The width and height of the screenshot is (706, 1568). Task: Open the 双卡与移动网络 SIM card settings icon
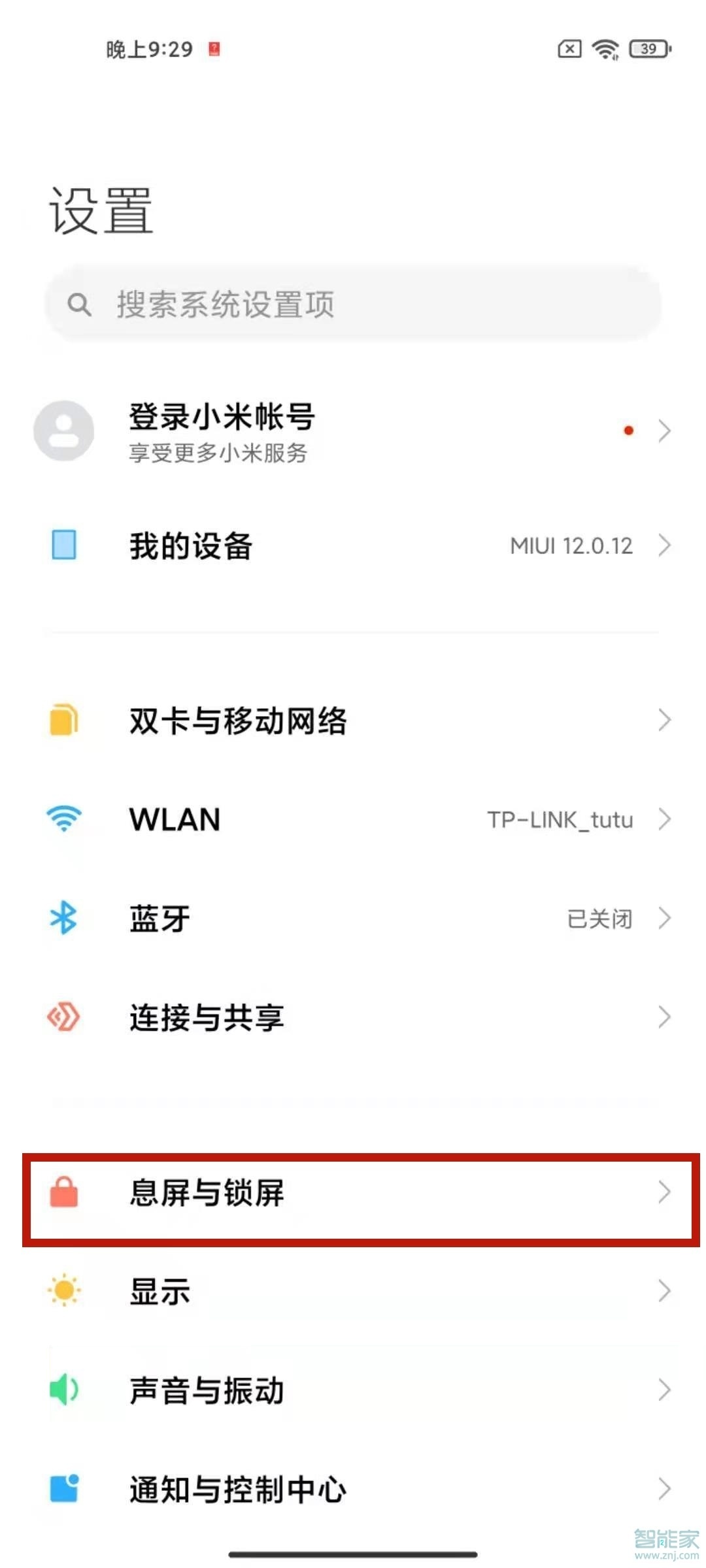coord(63,721)
